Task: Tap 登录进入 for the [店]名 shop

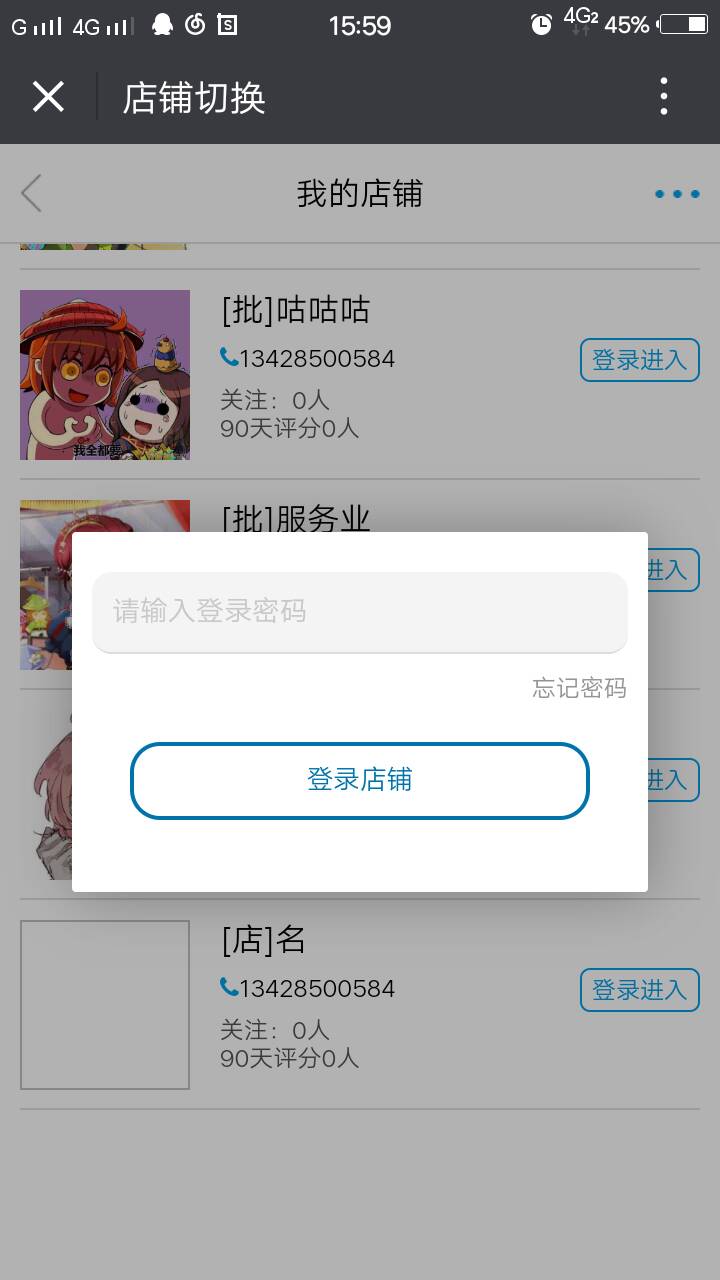Action: (x=639, y=990)
